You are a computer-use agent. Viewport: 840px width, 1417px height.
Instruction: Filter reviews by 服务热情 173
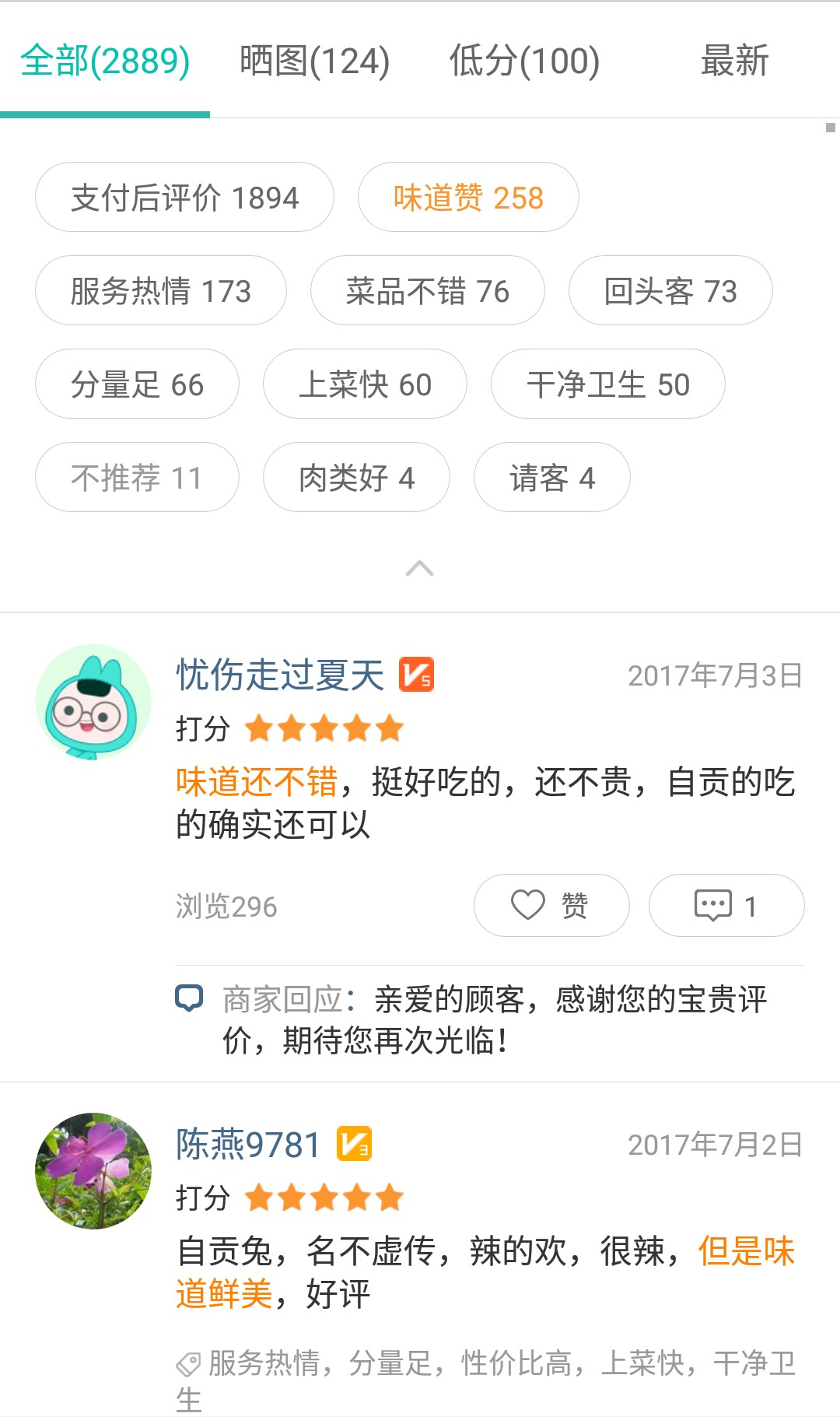coord(160,291)
